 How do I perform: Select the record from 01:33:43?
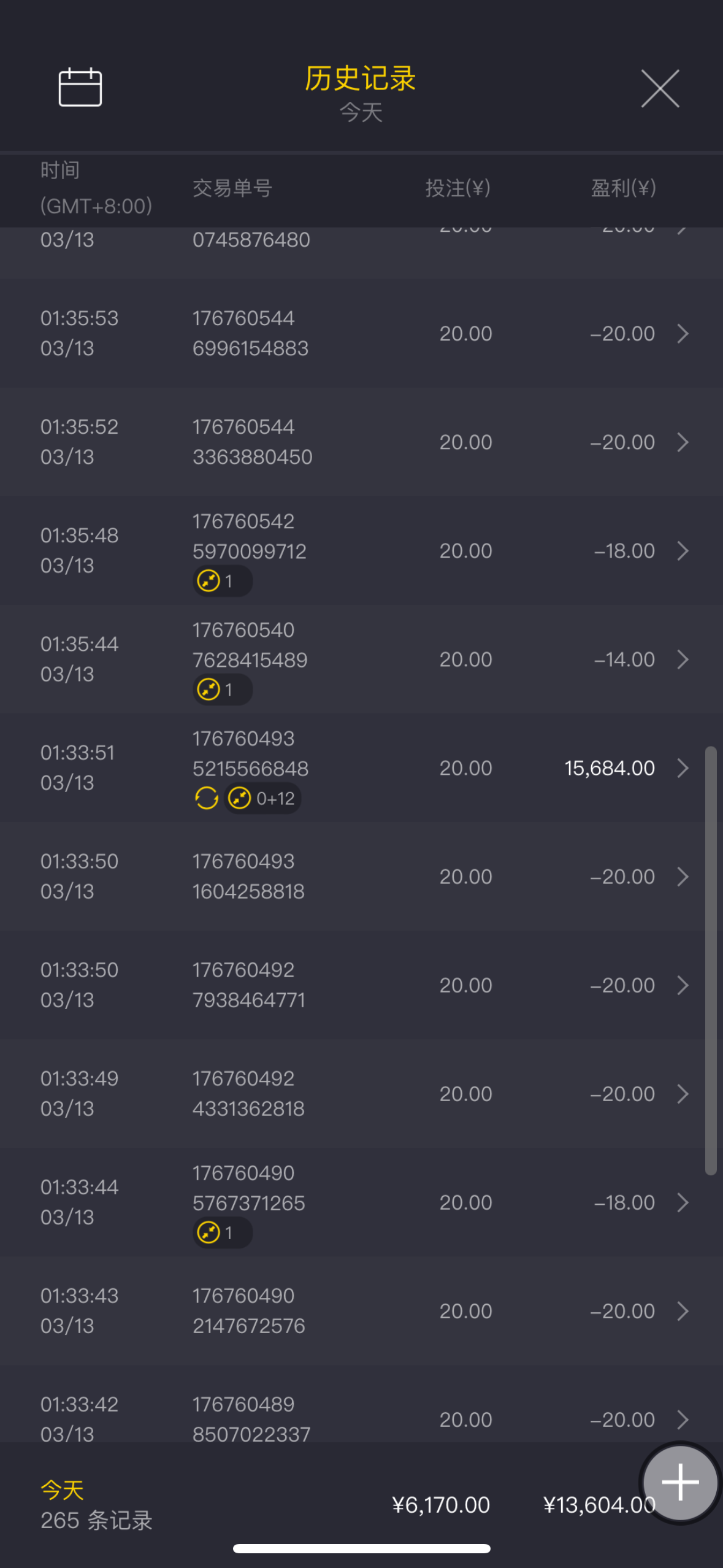click(362, 1311)
